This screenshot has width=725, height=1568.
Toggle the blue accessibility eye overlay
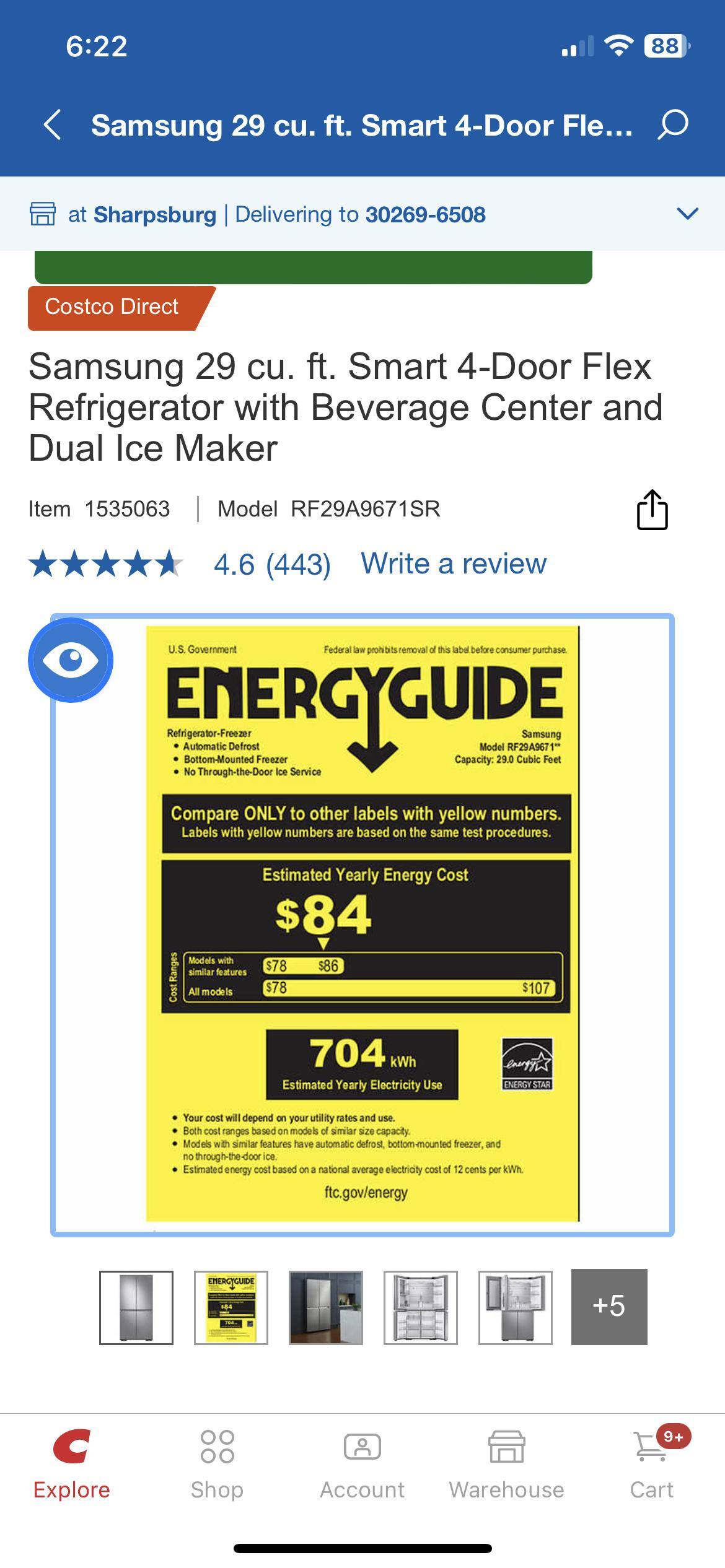coord(70,660)
